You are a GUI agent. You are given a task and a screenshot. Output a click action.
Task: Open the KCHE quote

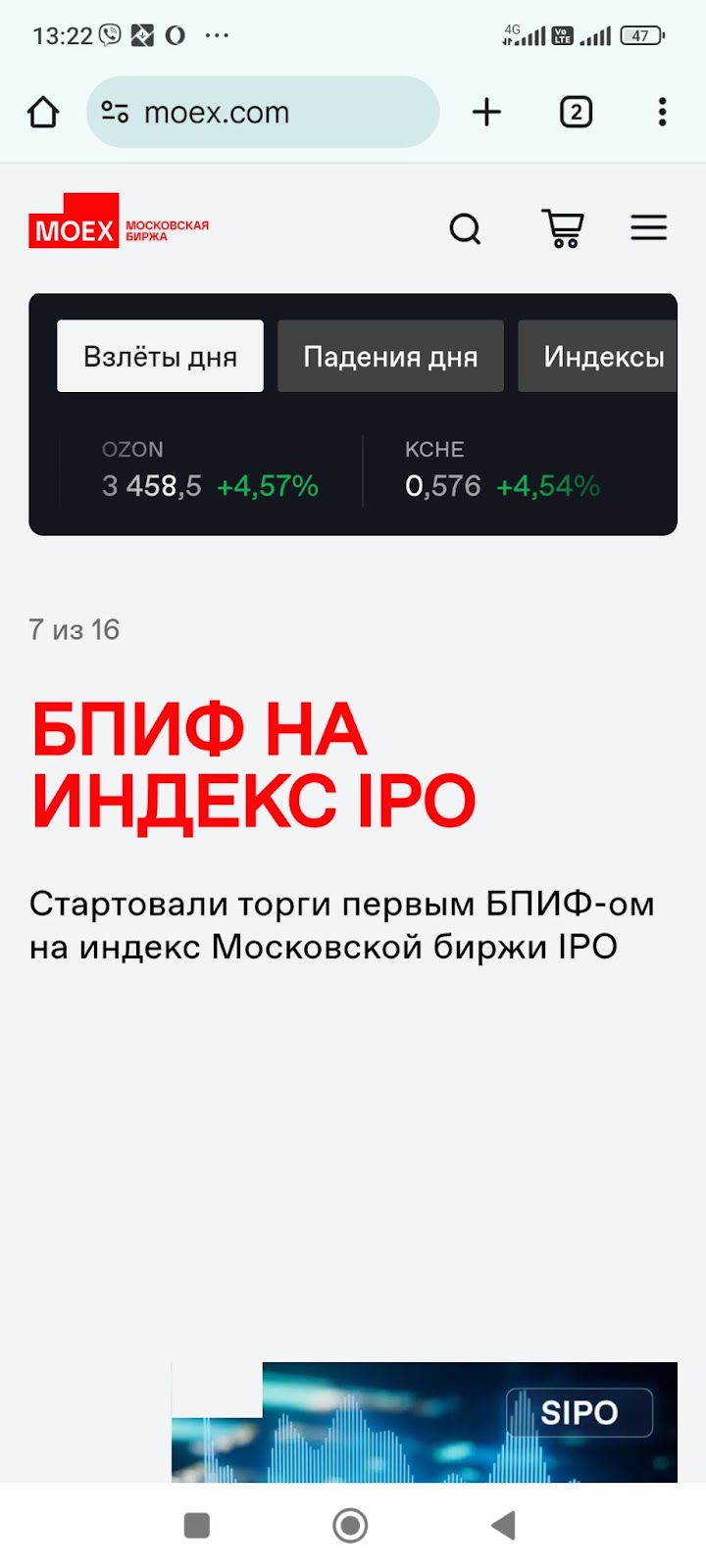[502, 471]
